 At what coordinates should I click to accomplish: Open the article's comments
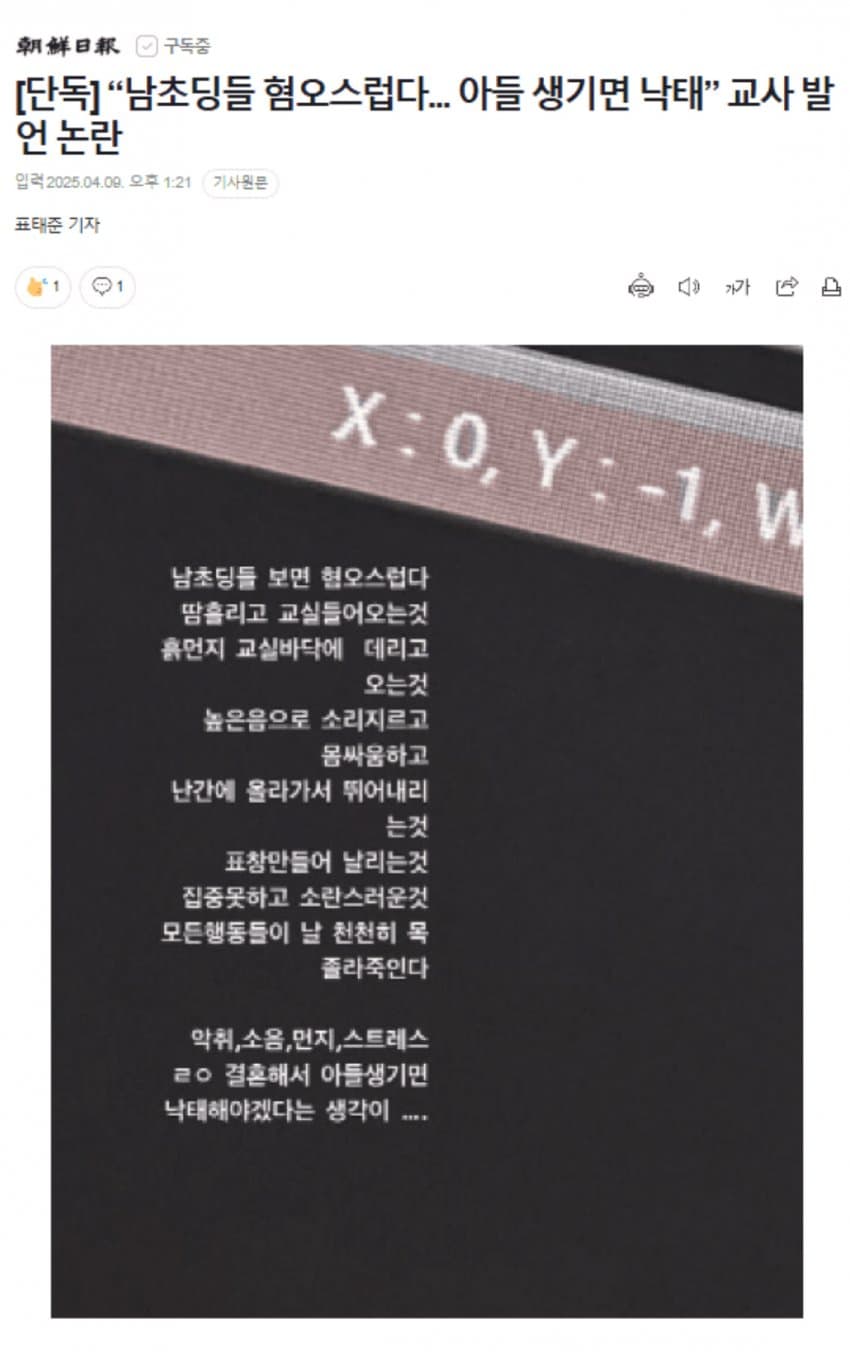[x=107, y=288]
